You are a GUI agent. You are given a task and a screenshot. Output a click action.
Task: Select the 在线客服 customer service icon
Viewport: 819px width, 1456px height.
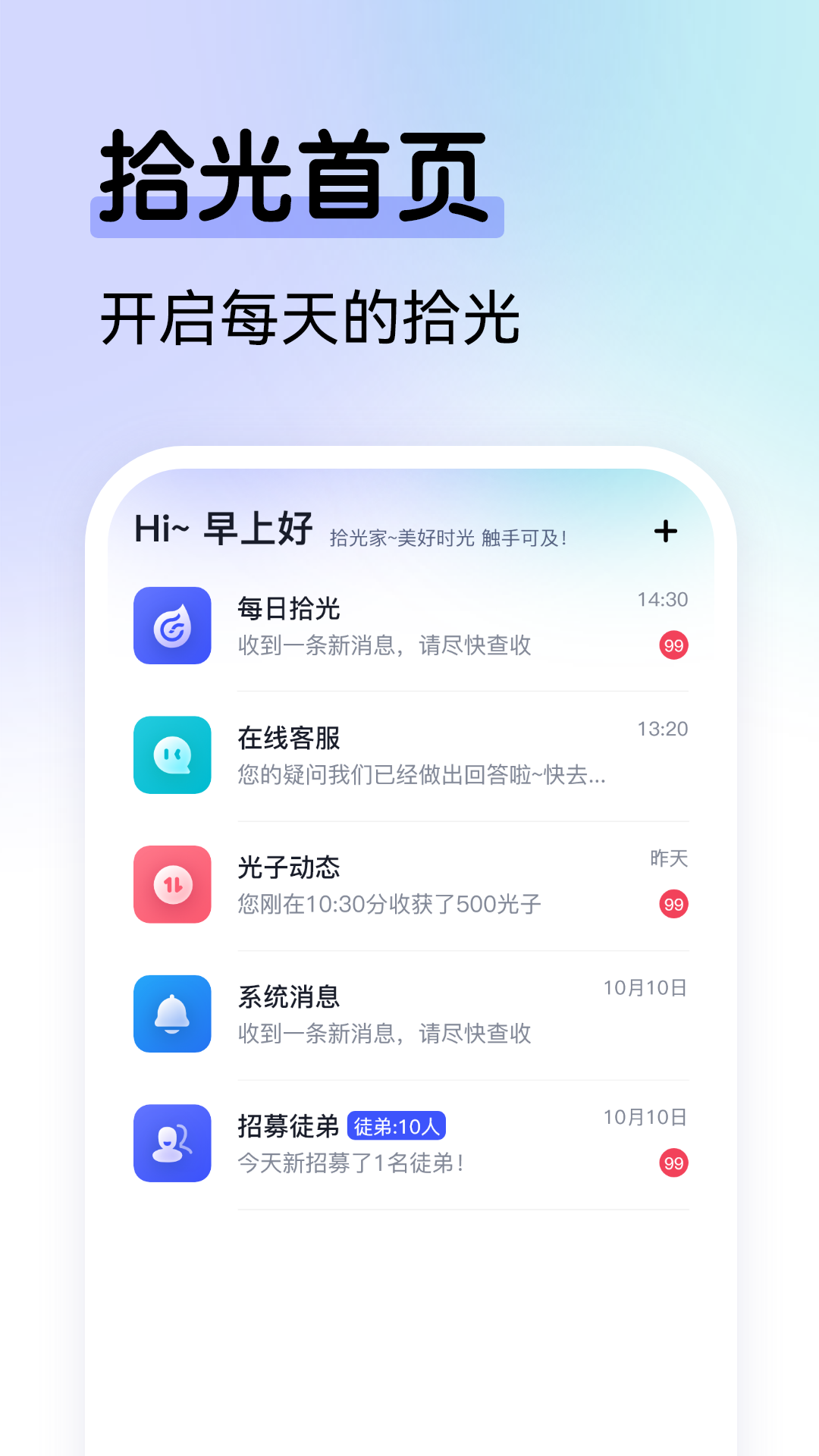tap(171, 756)
